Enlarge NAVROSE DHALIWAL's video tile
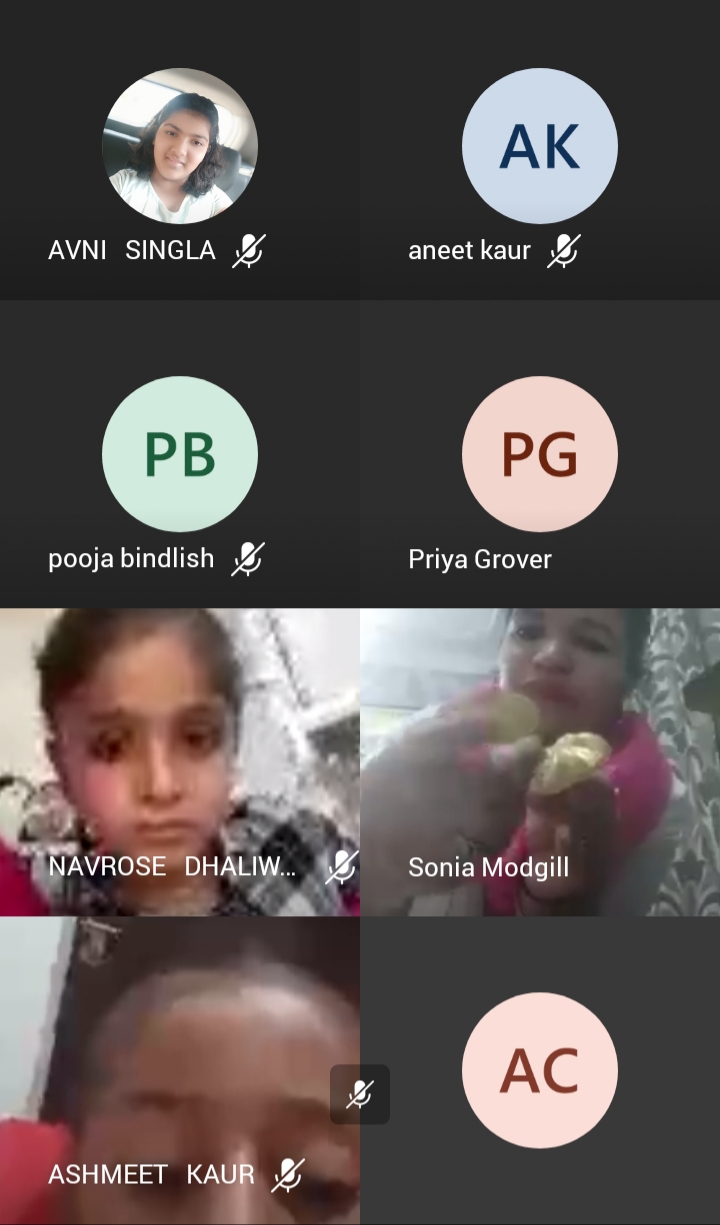The width and height of the screenshot is (720, 1225). (x=180, y=762)
